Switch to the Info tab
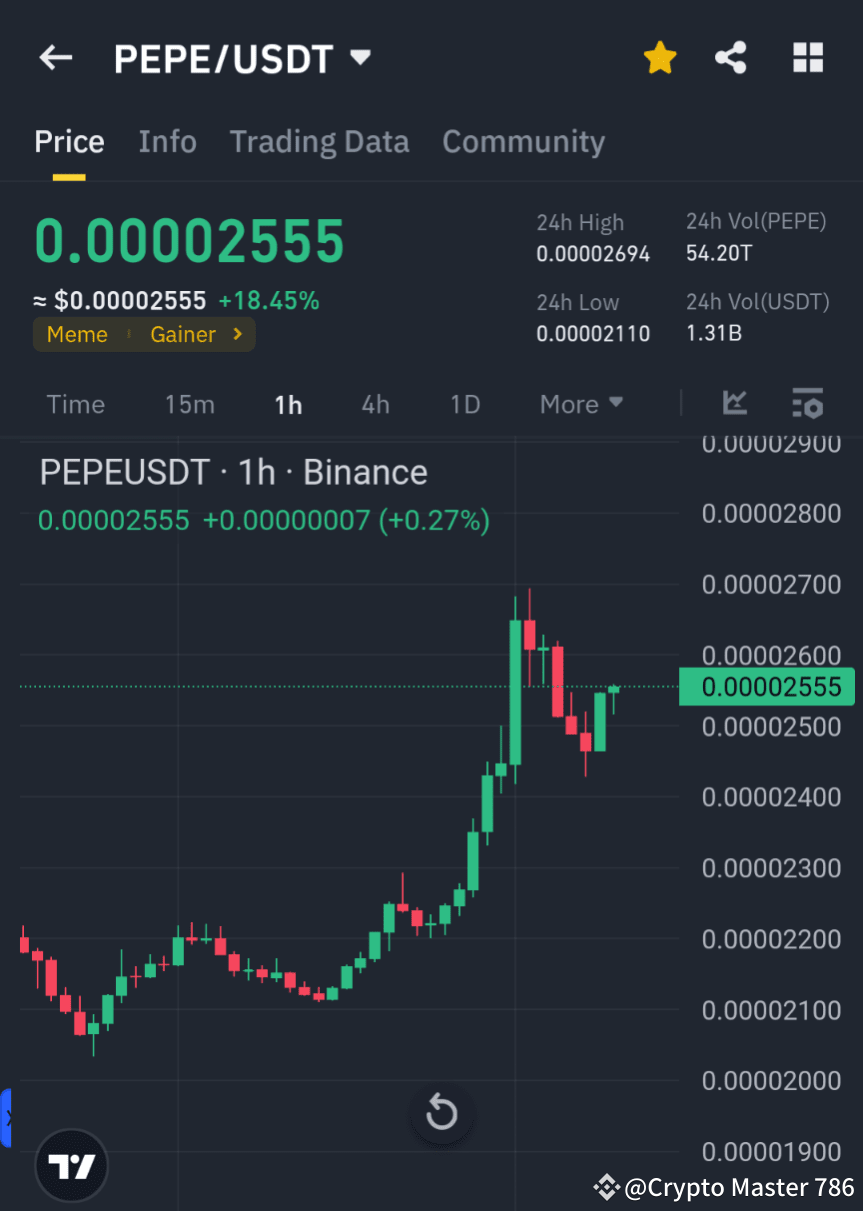This screenshot has width=863, height=1211. click(167, 141)
